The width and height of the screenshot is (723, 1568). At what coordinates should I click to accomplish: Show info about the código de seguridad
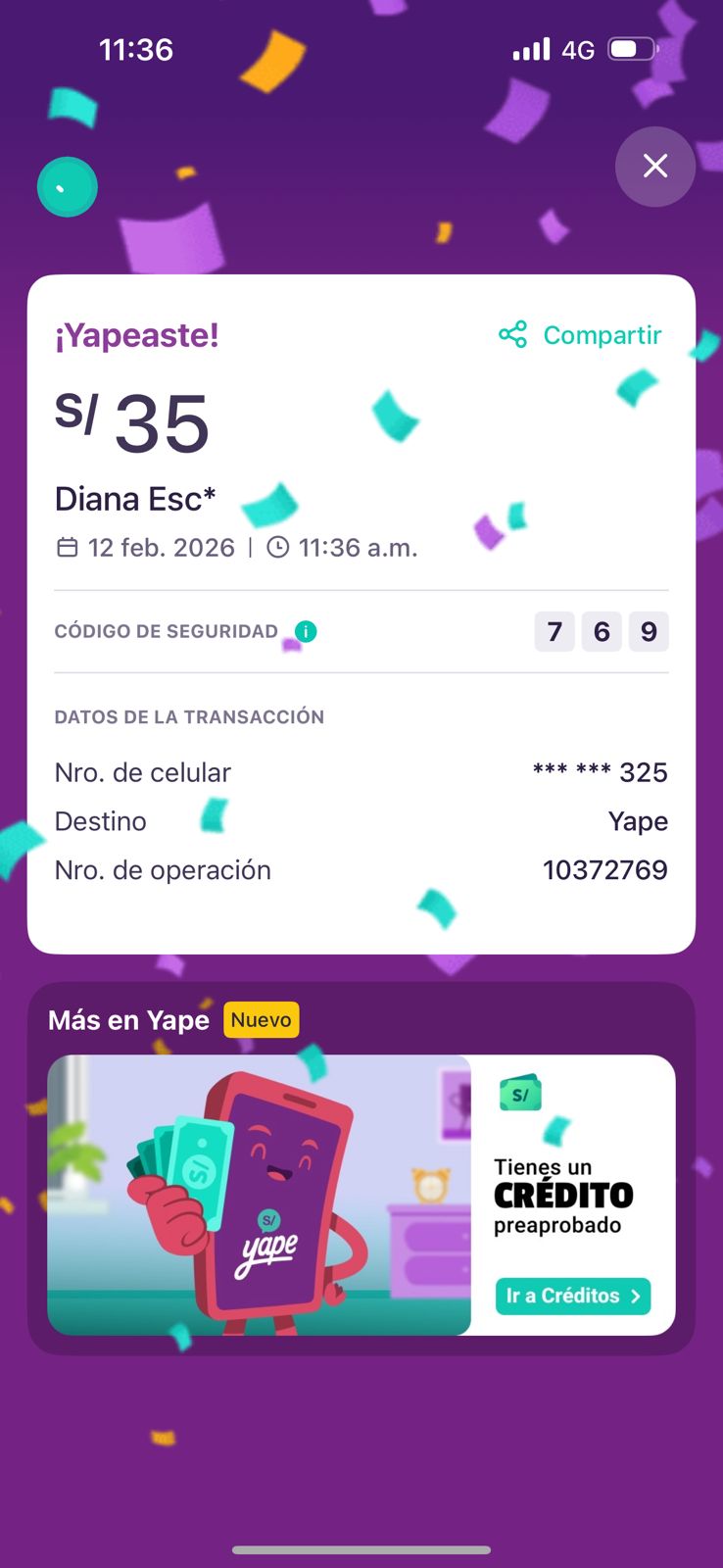(306, 632)
